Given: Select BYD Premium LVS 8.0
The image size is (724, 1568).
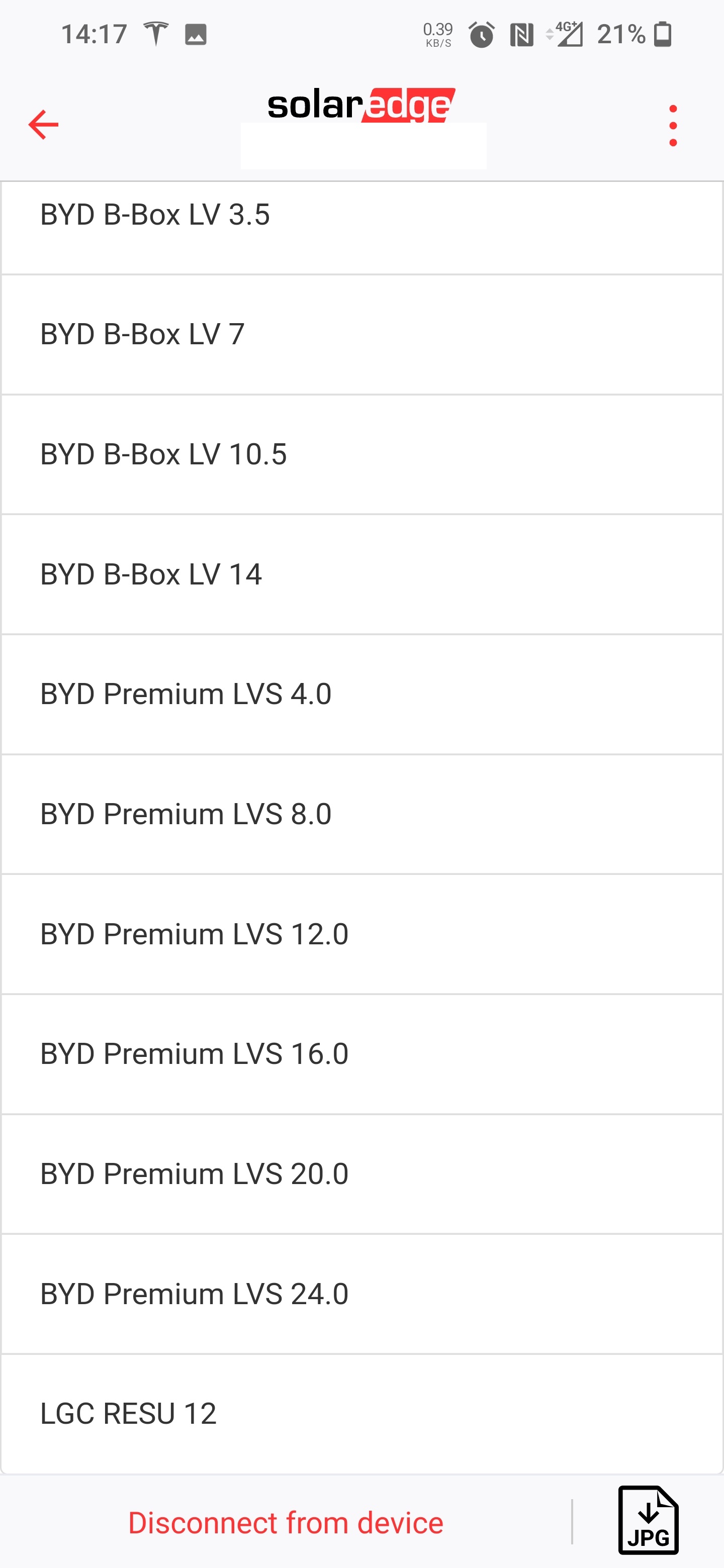Looking at the screenshot, I should point(361,814).
